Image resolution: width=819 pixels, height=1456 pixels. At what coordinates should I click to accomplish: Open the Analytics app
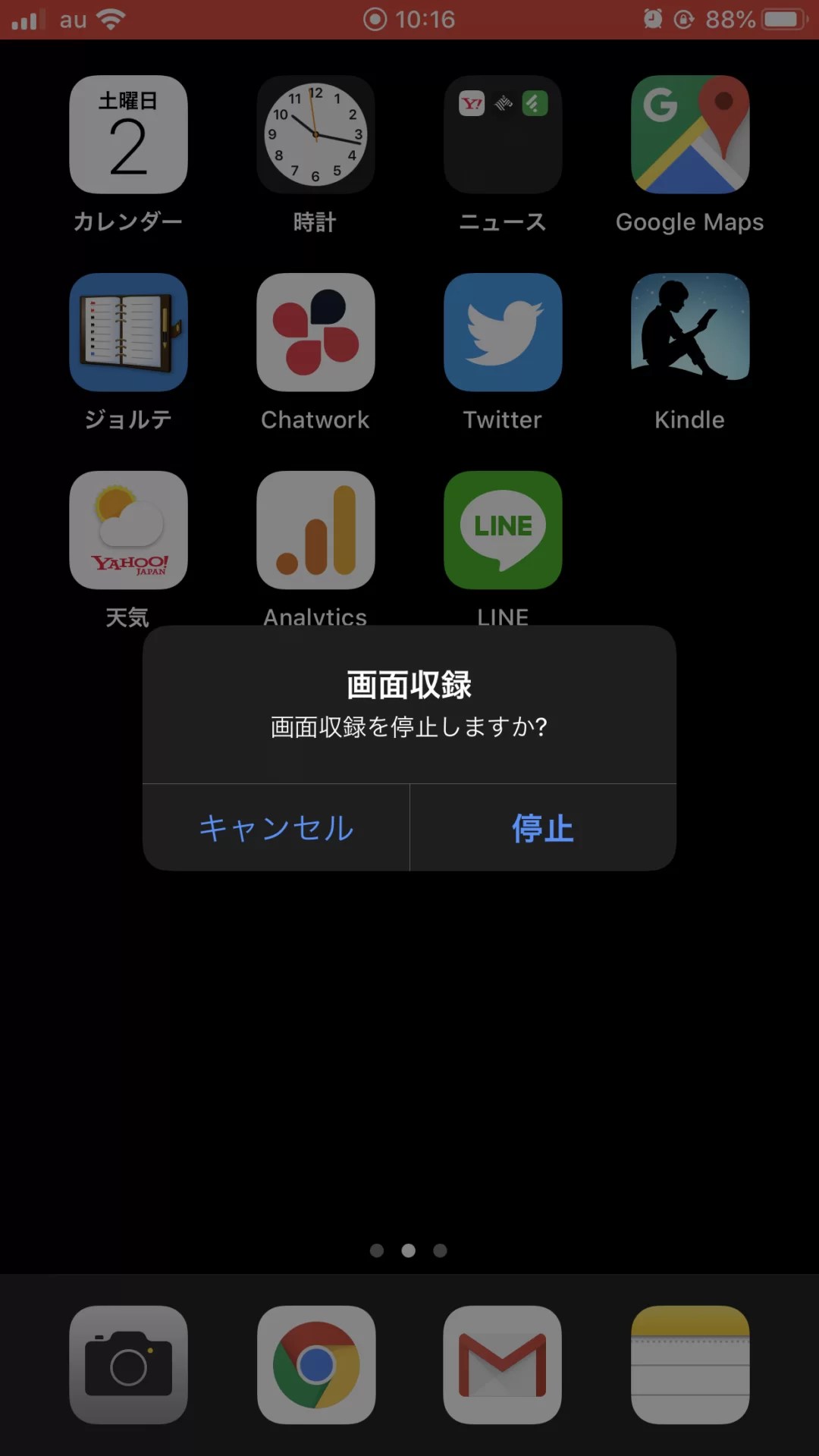(x=315, y=529)
